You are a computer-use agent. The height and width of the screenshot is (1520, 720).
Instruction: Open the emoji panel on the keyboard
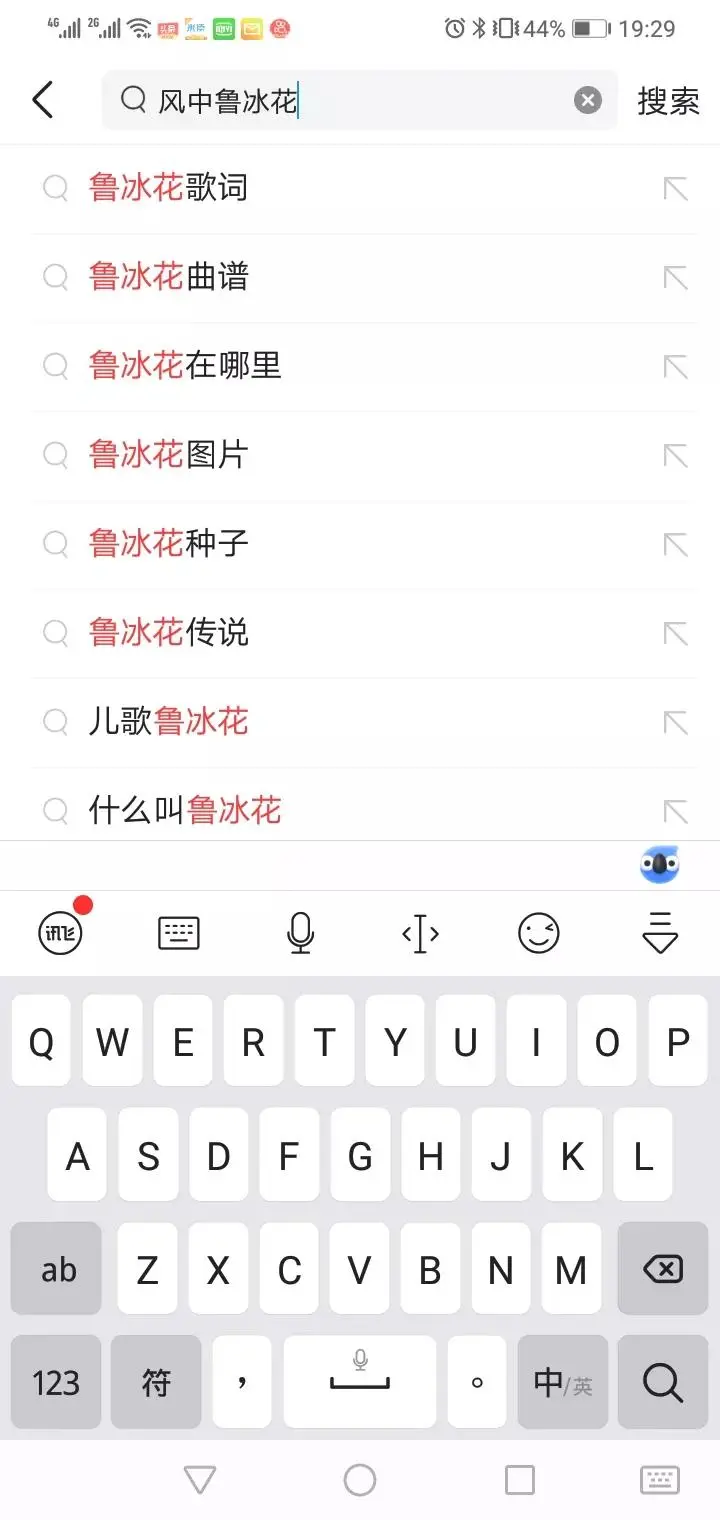[539, 934]
